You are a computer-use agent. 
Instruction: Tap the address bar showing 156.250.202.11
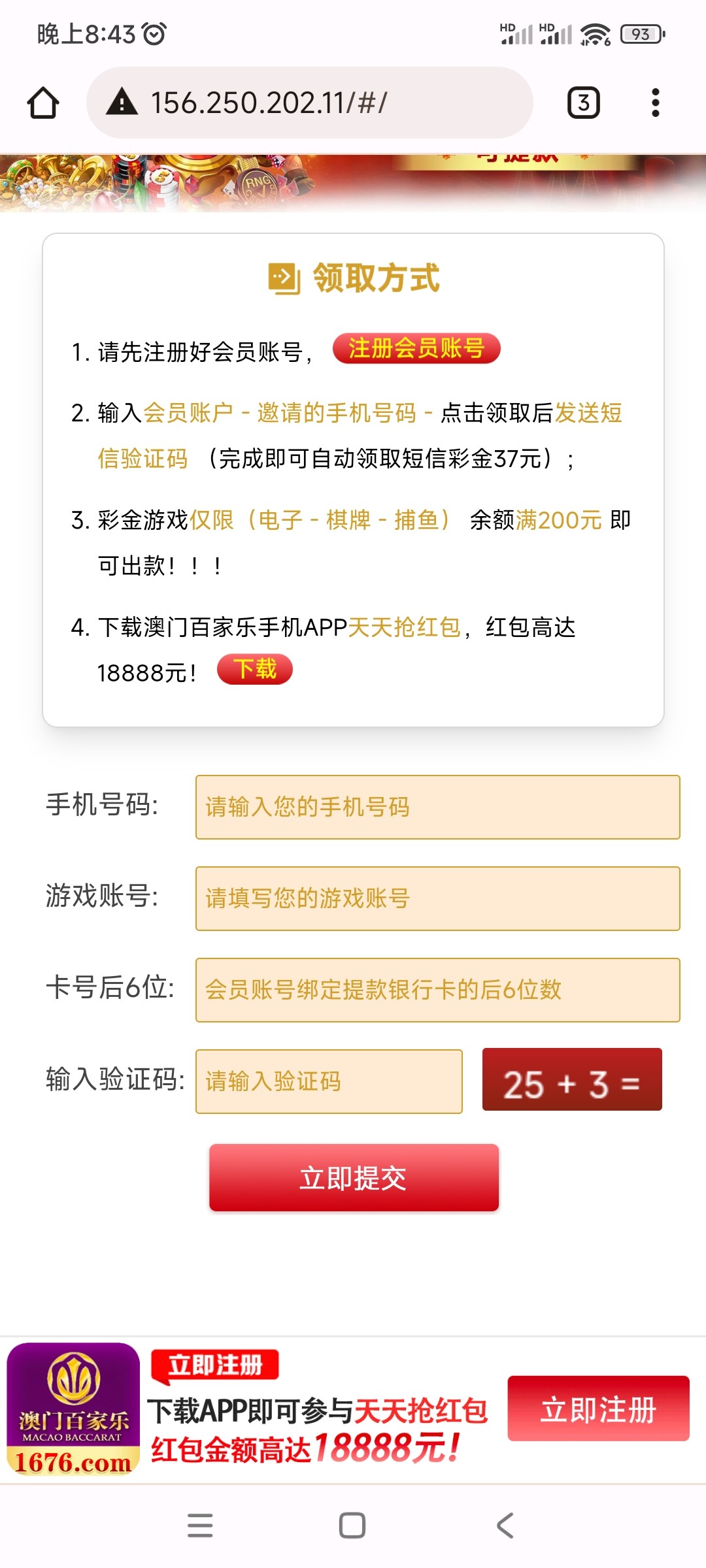click(310, 103)
